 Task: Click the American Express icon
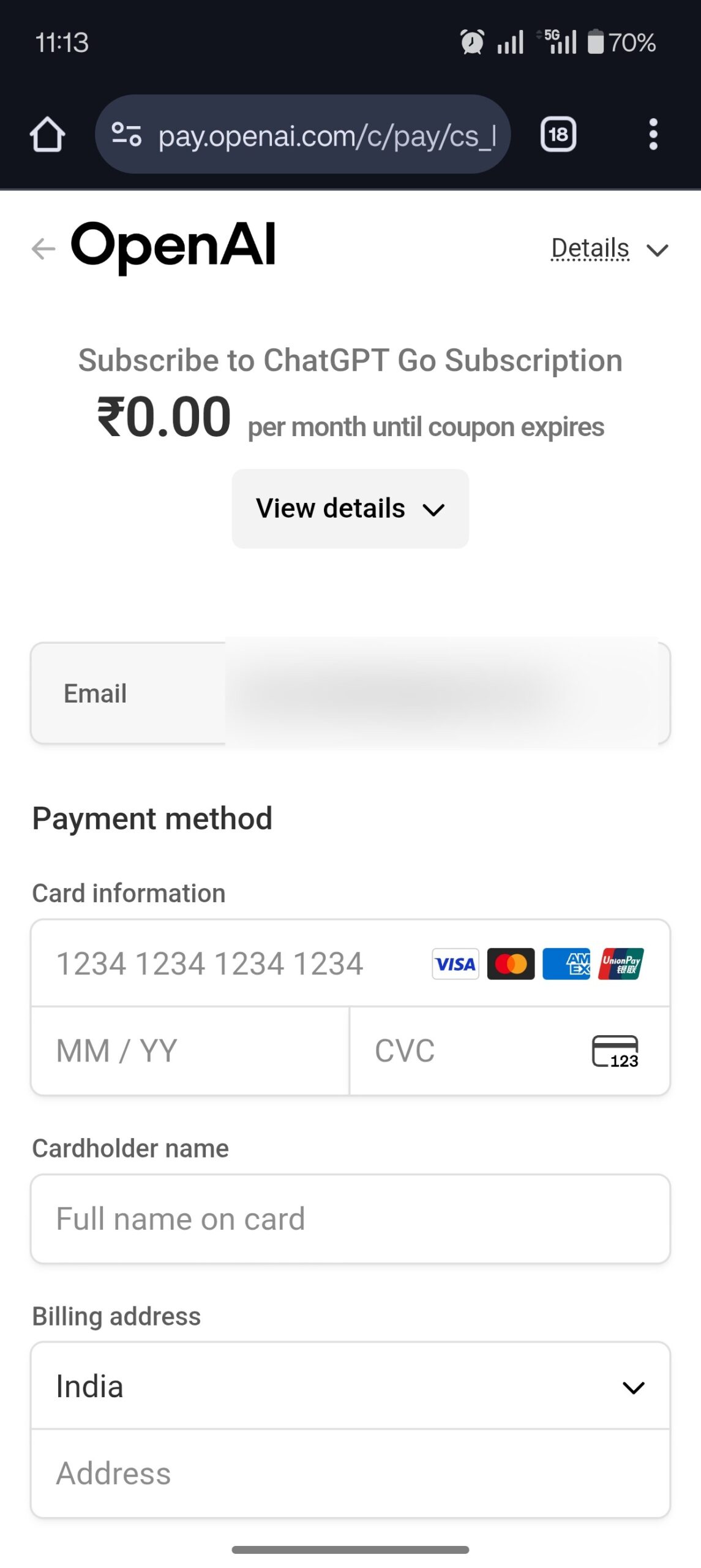566,963
